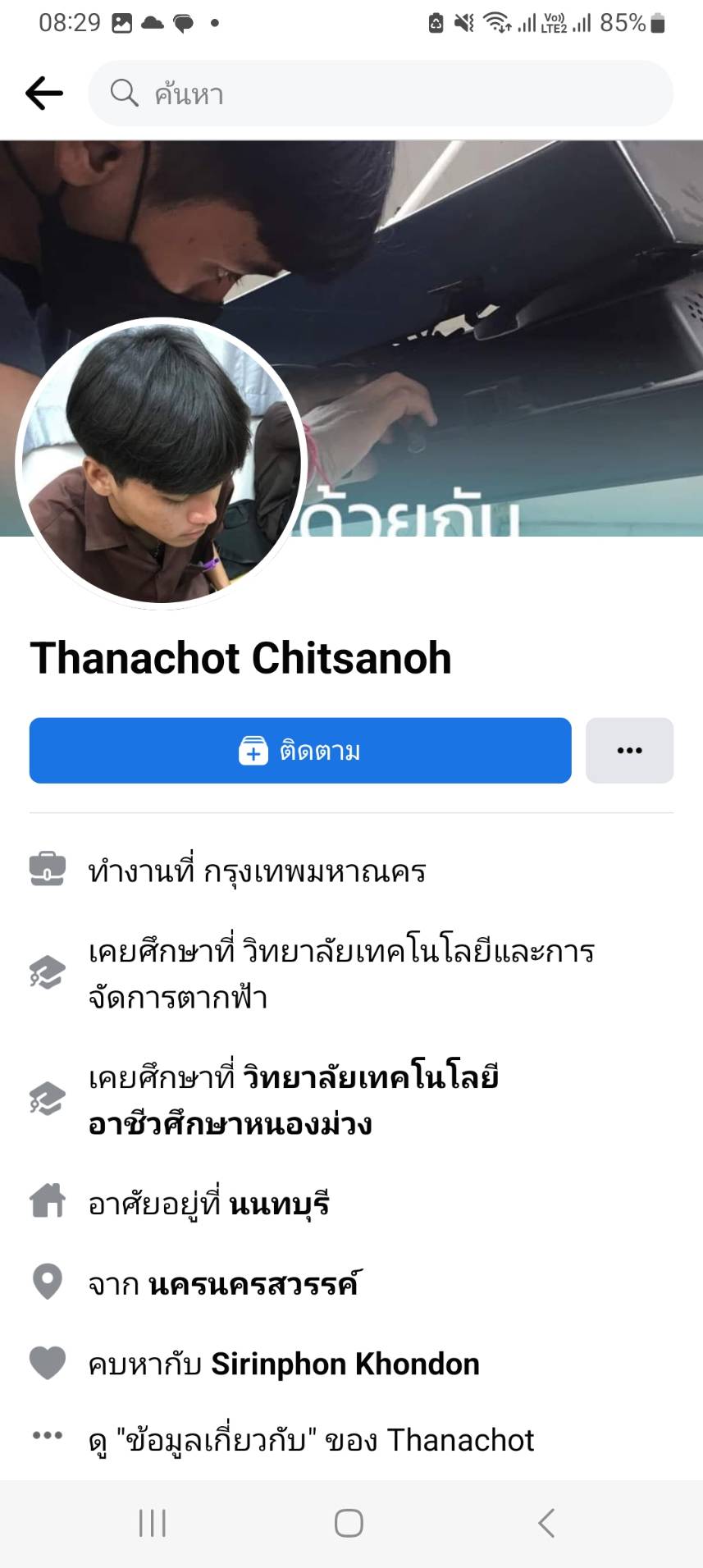
Task: Open the วิทยาลัยเทคโนโลยีอาชีวศึกษาหนองม่วง page
Action: click(294, 1100)
